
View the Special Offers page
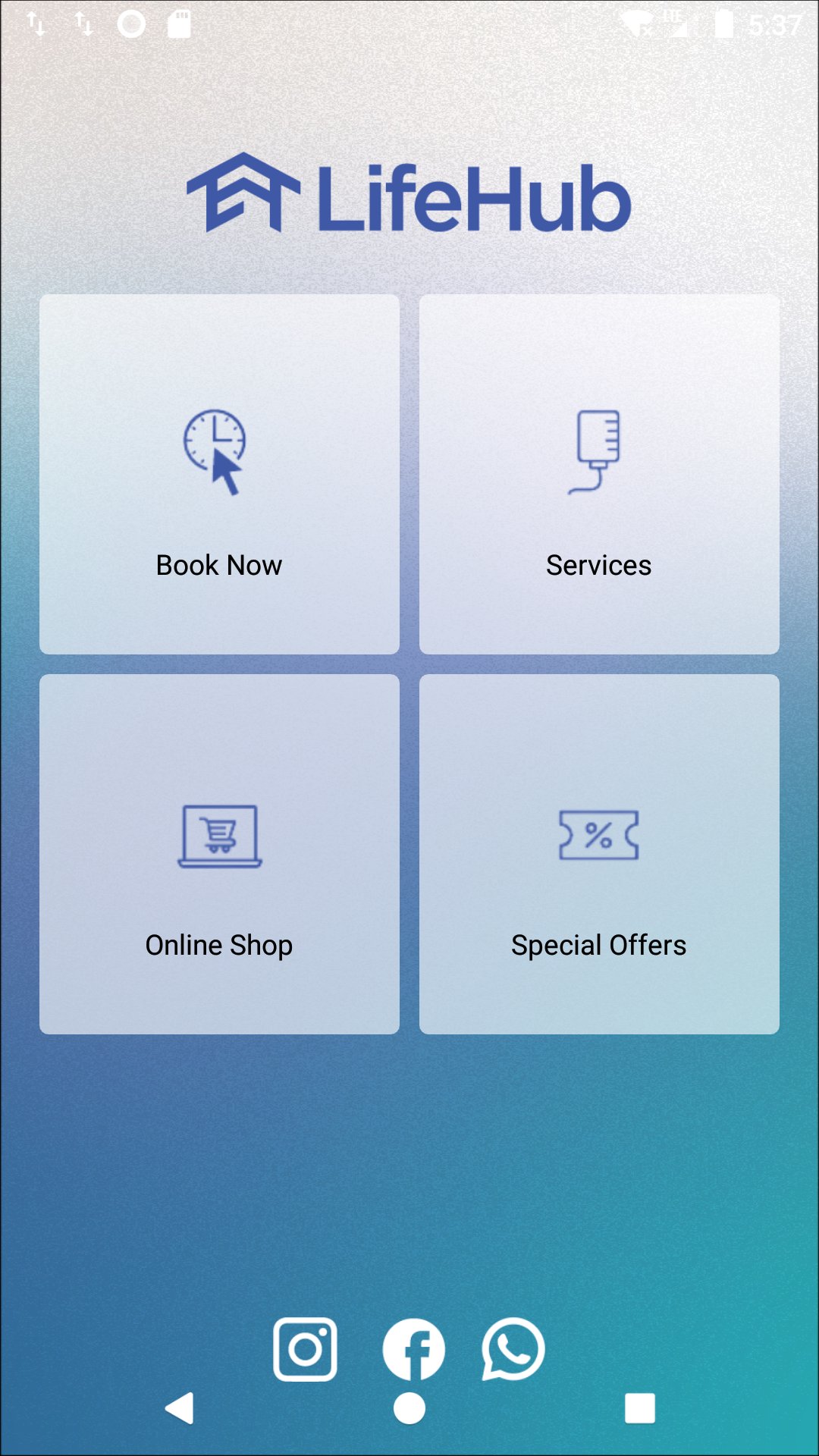[599, 852]
